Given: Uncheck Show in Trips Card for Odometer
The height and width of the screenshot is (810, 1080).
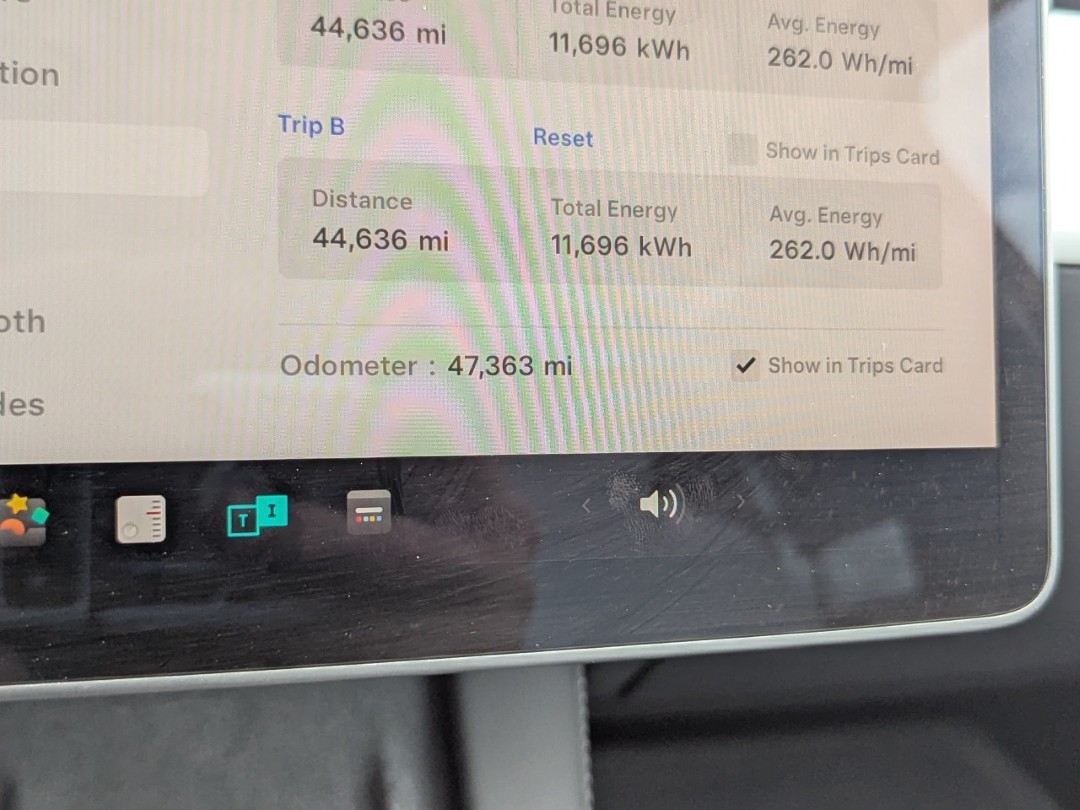Looking at the screenshot, I should [x=745, y=366].
